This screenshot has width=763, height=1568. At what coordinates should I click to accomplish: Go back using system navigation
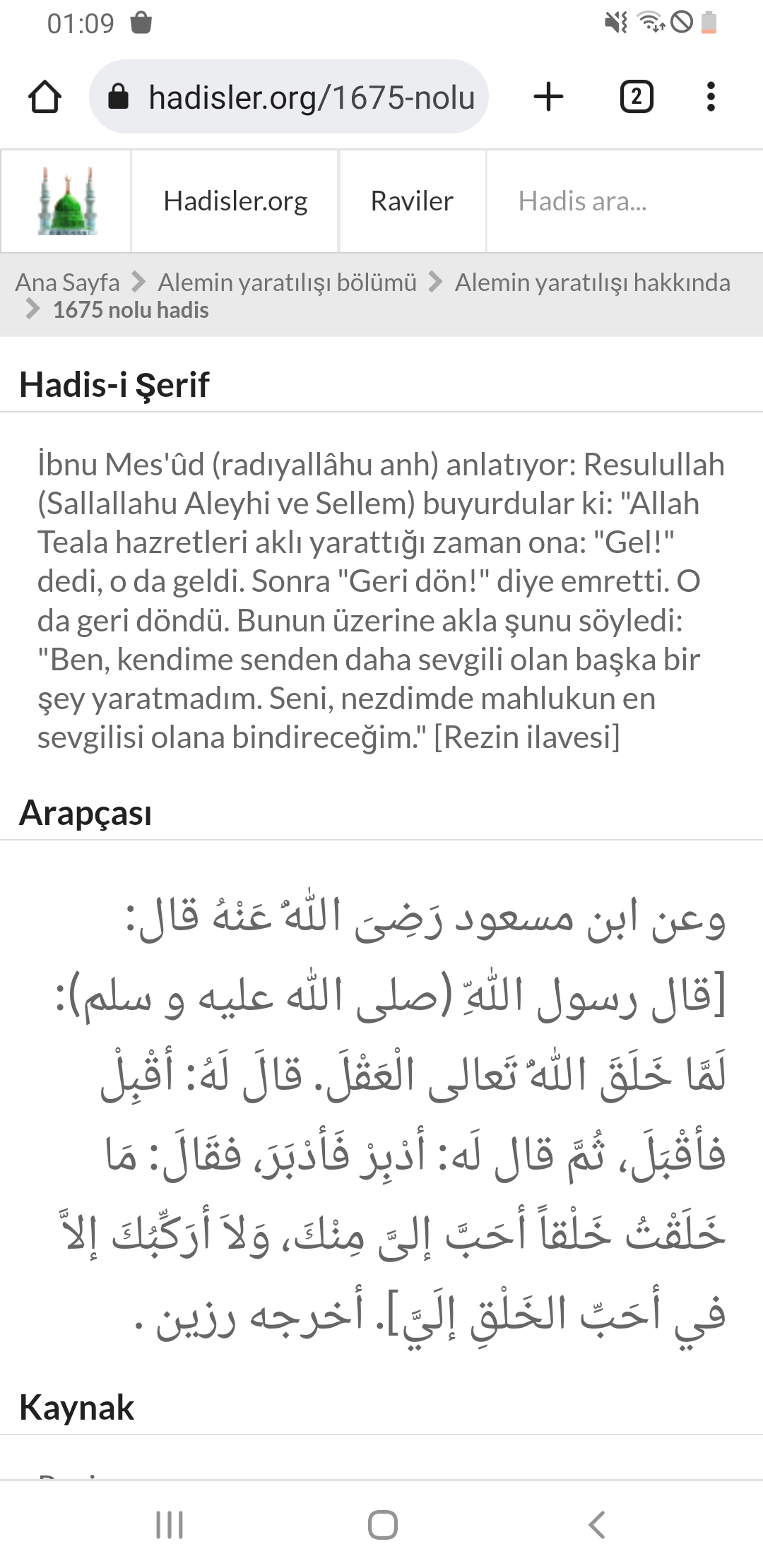click(597, 1524)
